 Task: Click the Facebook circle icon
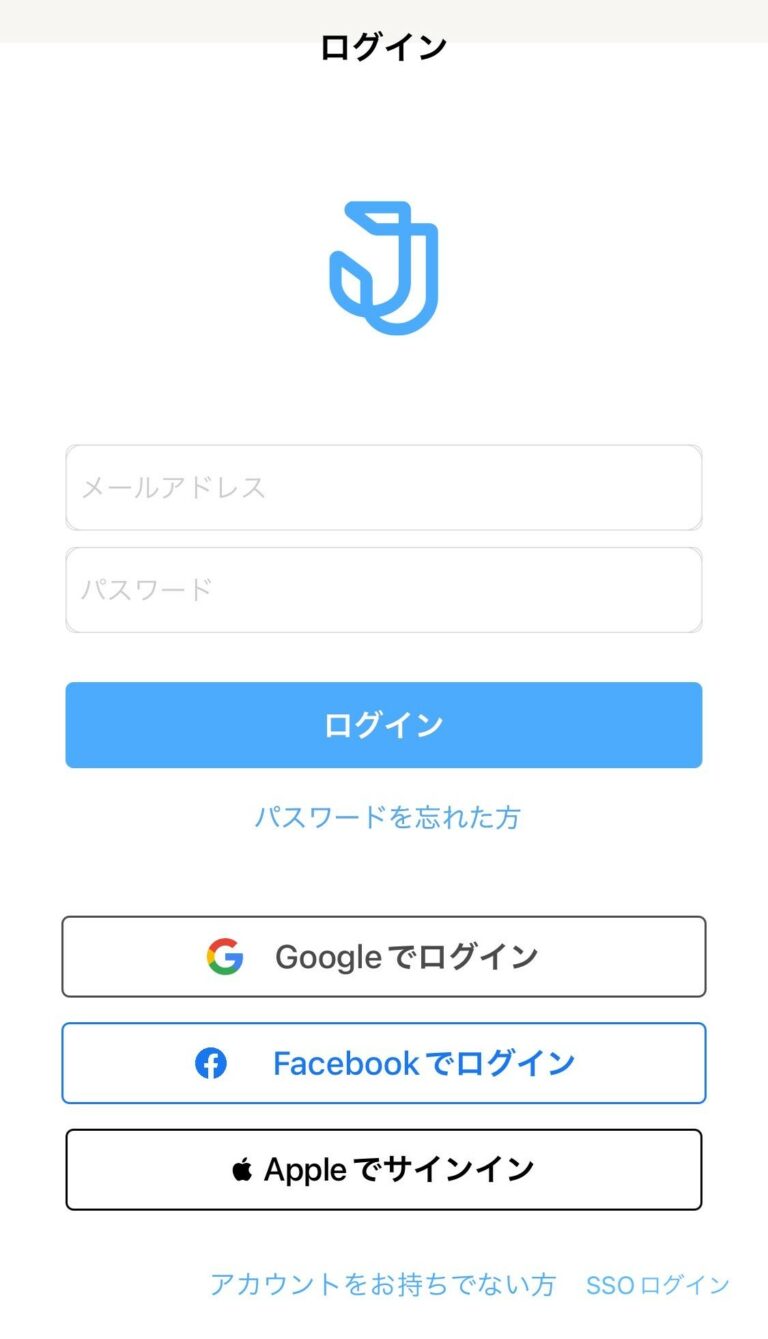point(211,1063)
